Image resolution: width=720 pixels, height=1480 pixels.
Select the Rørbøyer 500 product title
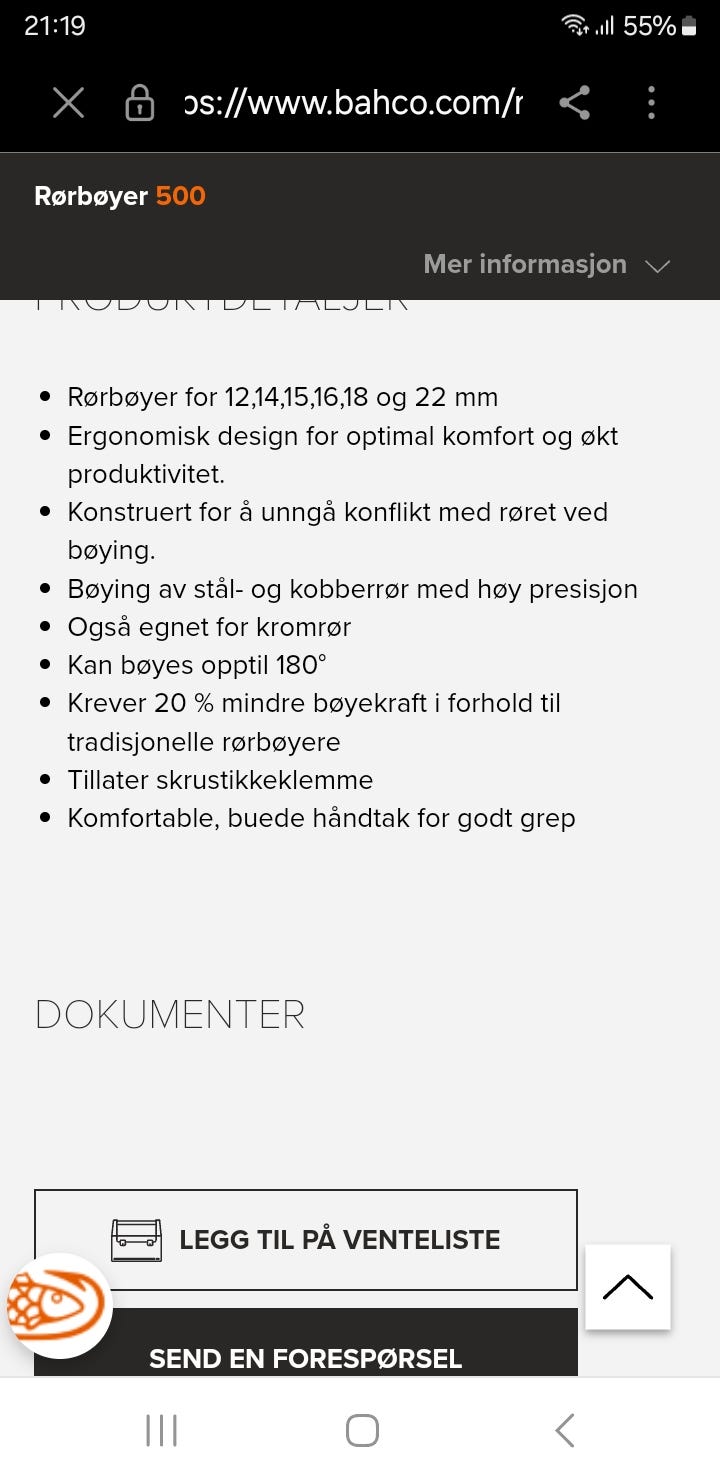click(119, 196)
